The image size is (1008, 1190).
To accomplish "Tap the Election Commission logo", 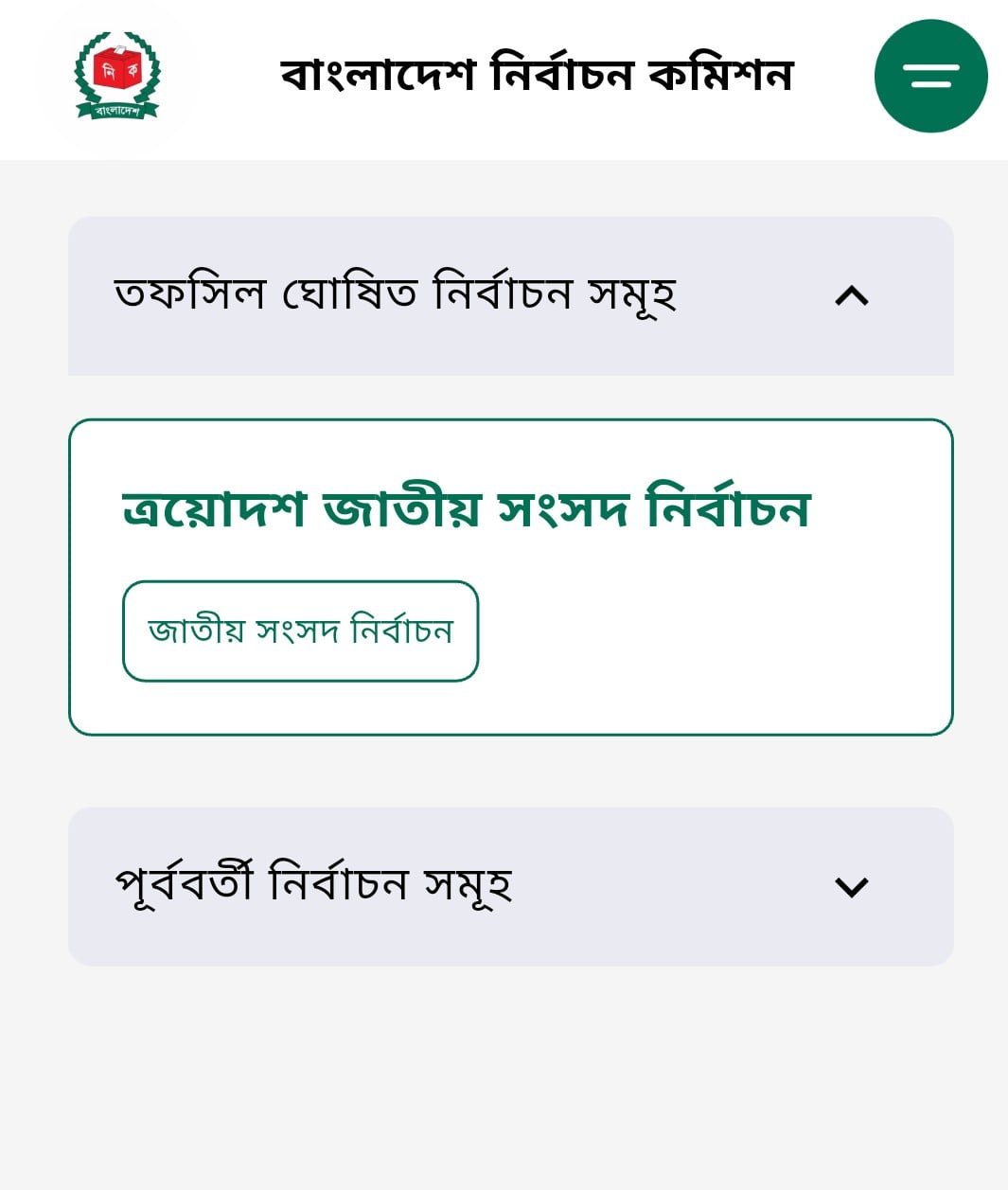I will (117, 76).
